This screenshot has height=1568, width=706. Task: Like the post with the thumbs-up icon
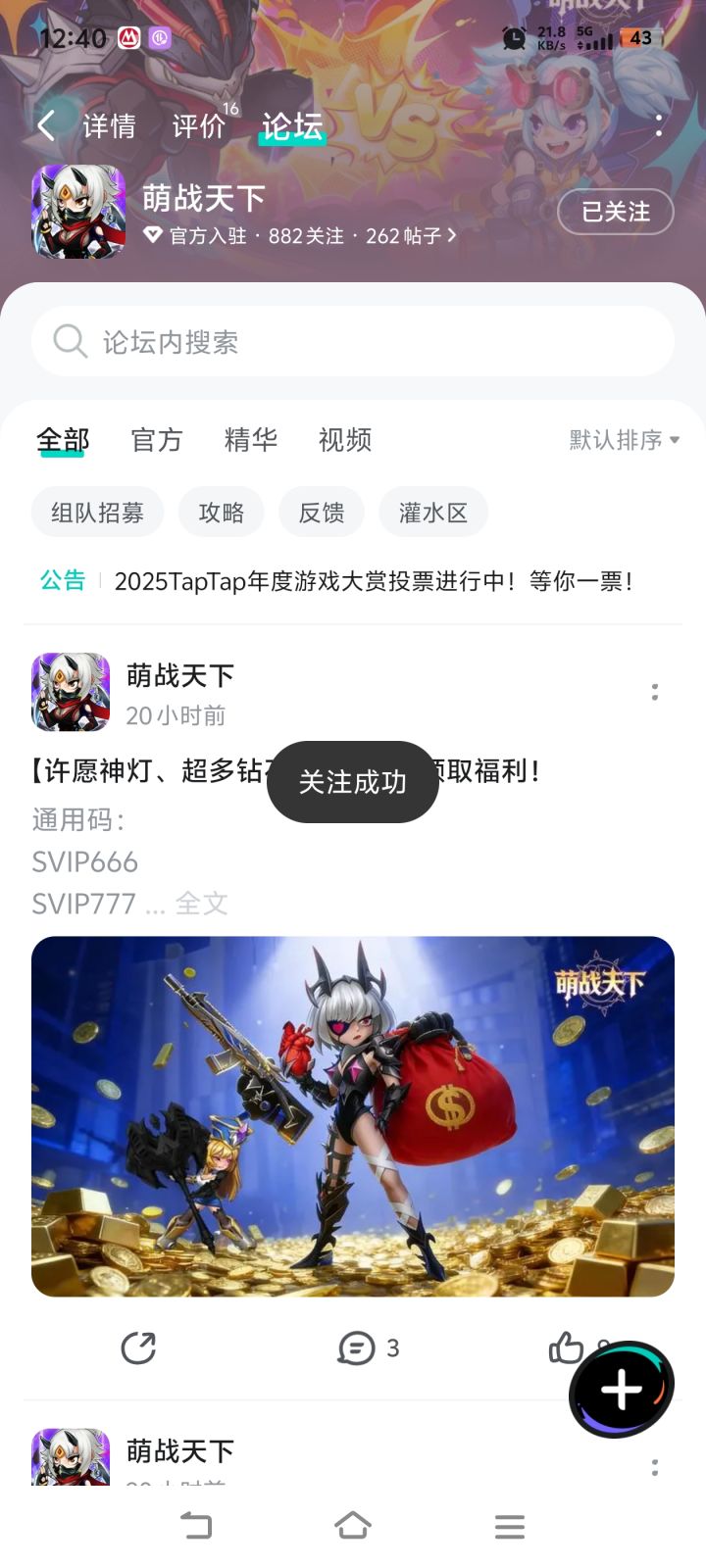click(x=566, y=1347)
